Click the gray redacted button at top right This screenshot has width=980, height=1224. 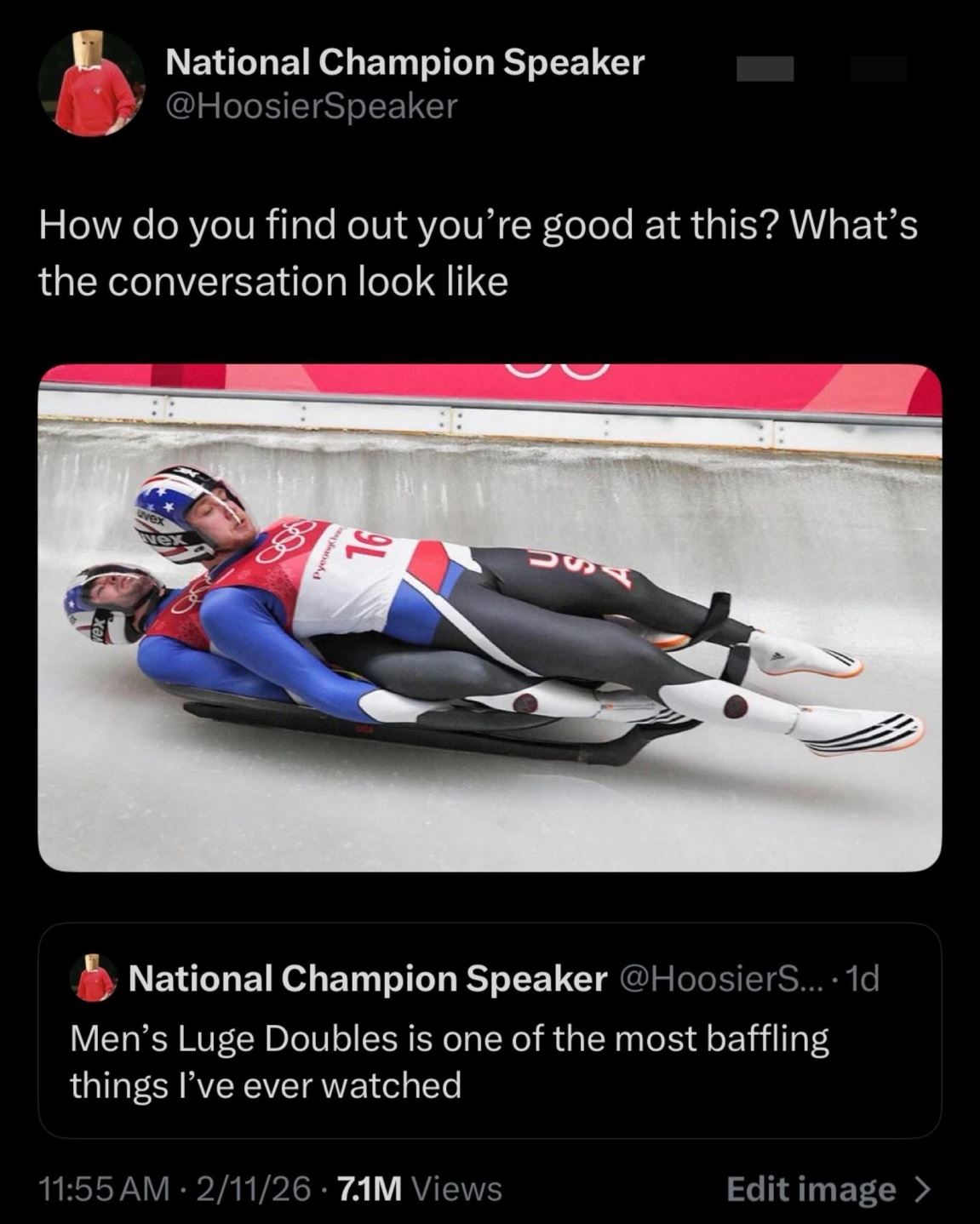click(x=765, y=68)
